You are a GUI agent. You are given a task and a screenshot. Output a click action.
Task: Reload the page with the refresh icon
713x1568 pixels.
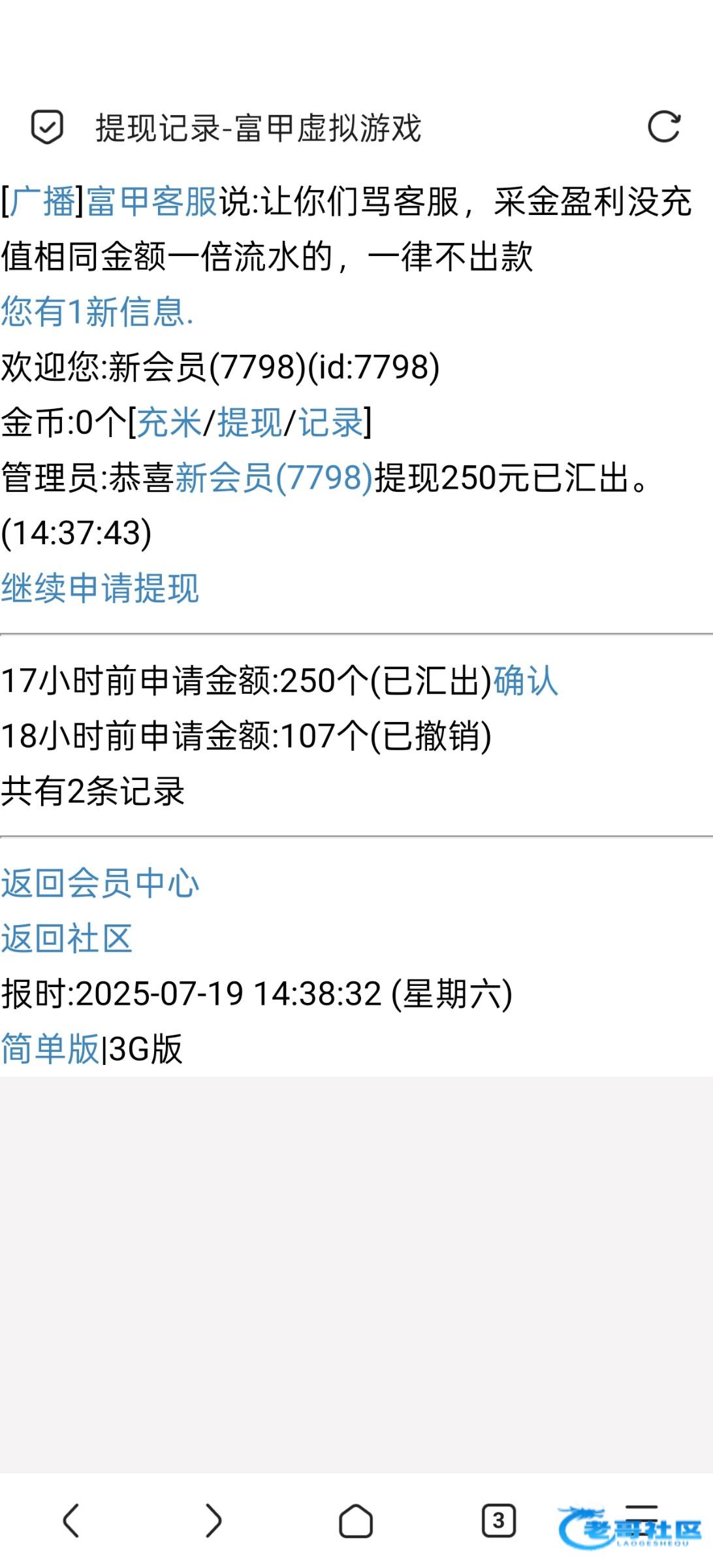[x=663, y=127]
